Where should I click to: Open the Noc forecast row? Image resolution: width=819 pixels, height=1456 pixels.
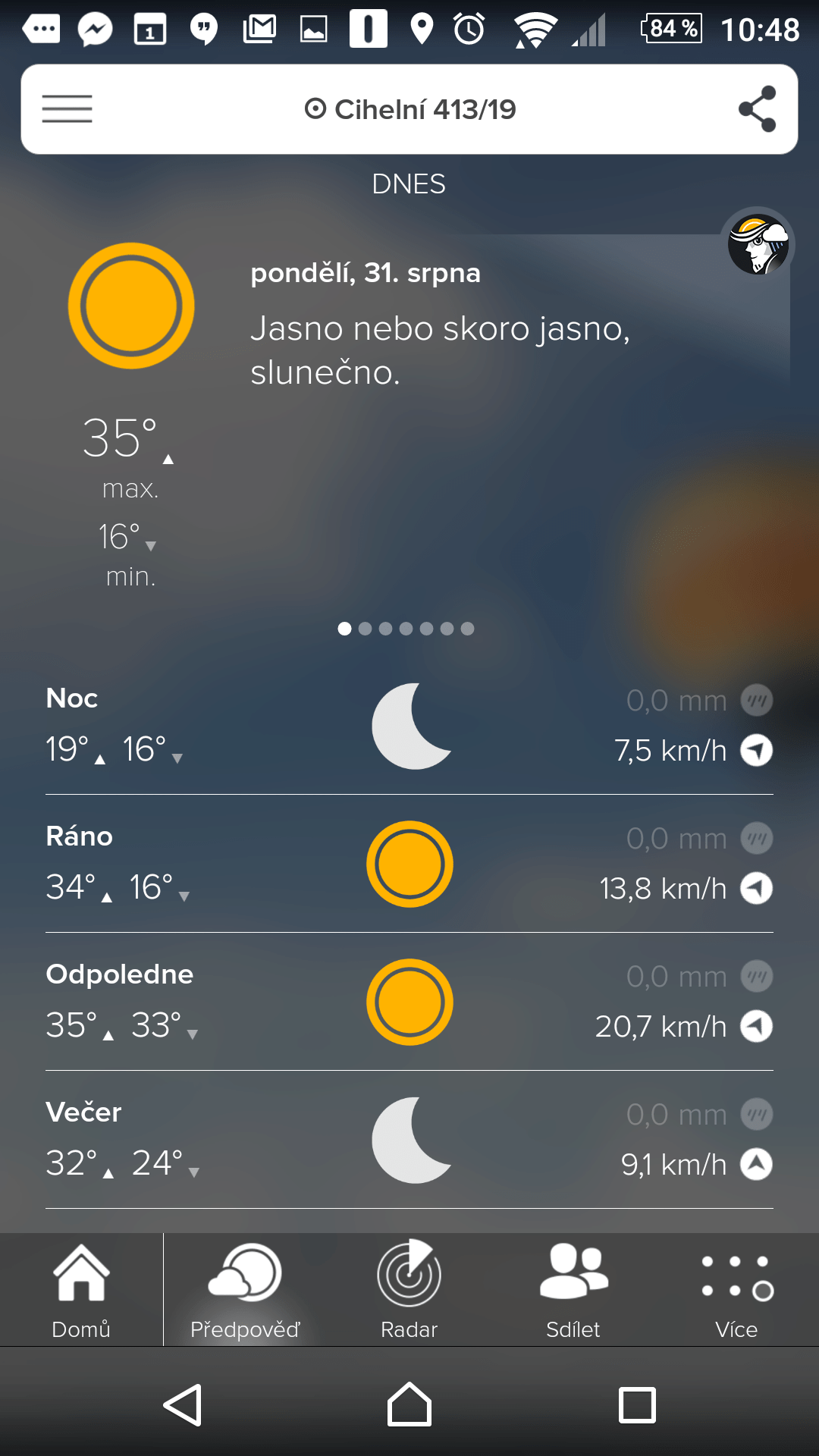click(x=409, y=726)
